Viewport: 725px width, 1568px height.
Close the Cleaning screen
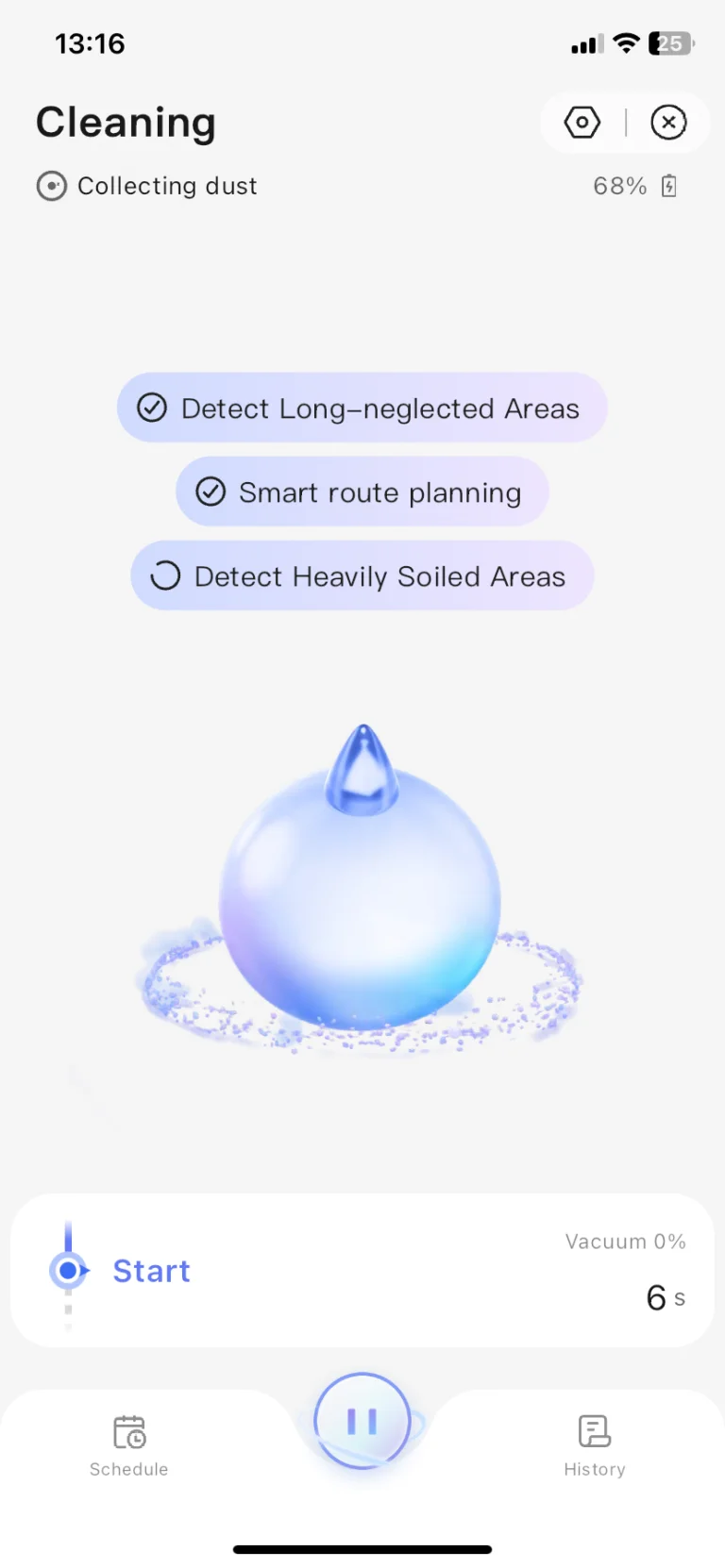click(668, 123)
